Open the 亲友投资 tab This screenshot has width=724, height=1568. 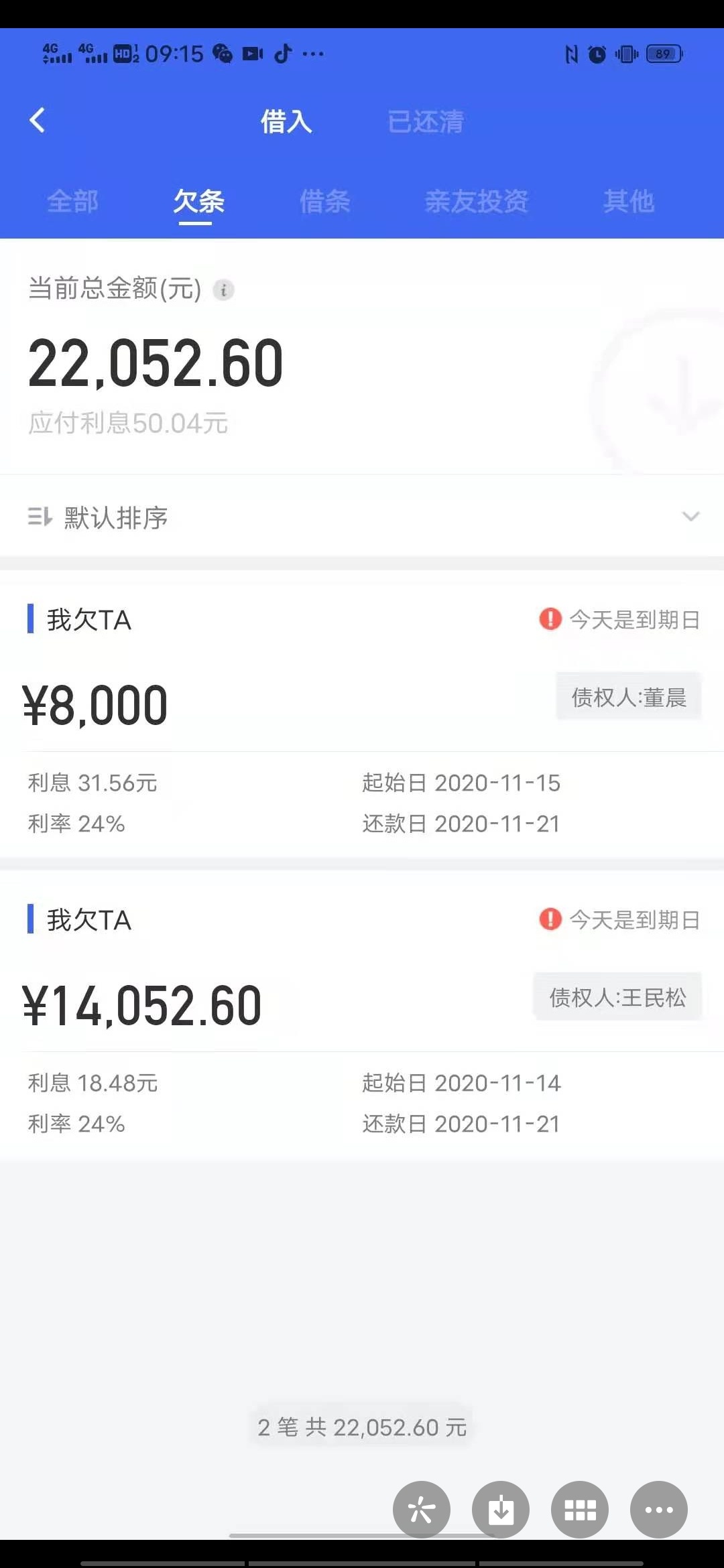[477, 201]
